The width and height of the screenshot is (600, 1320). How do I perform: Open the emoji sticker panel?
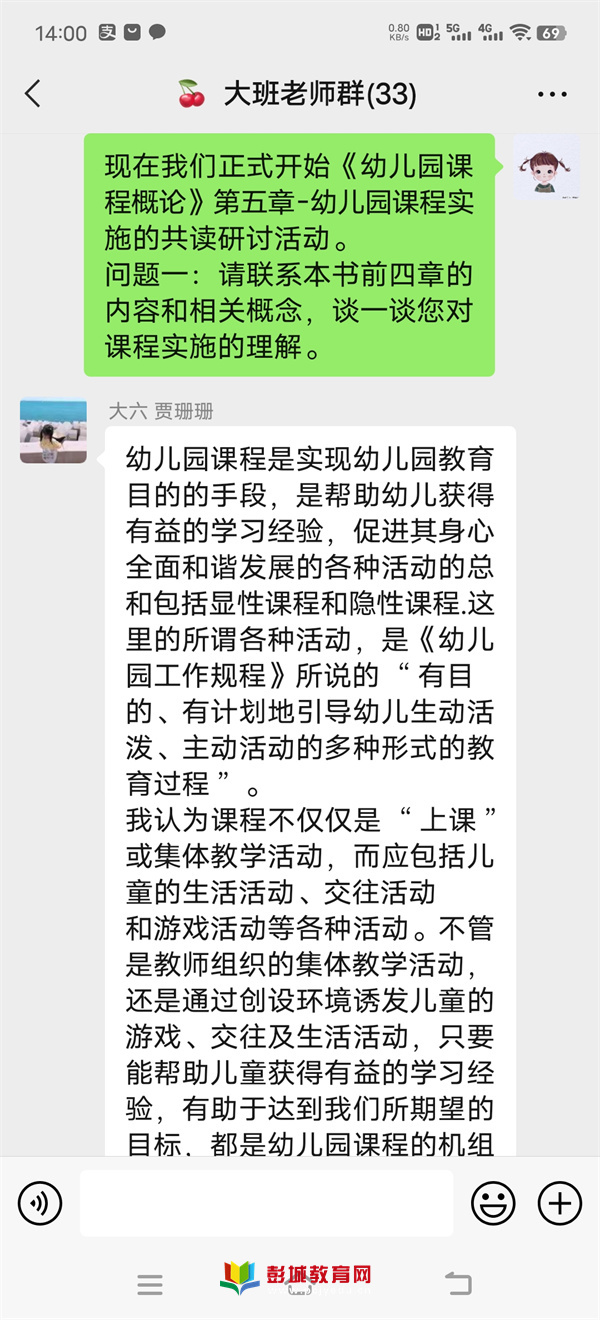tap(493, 1202)
